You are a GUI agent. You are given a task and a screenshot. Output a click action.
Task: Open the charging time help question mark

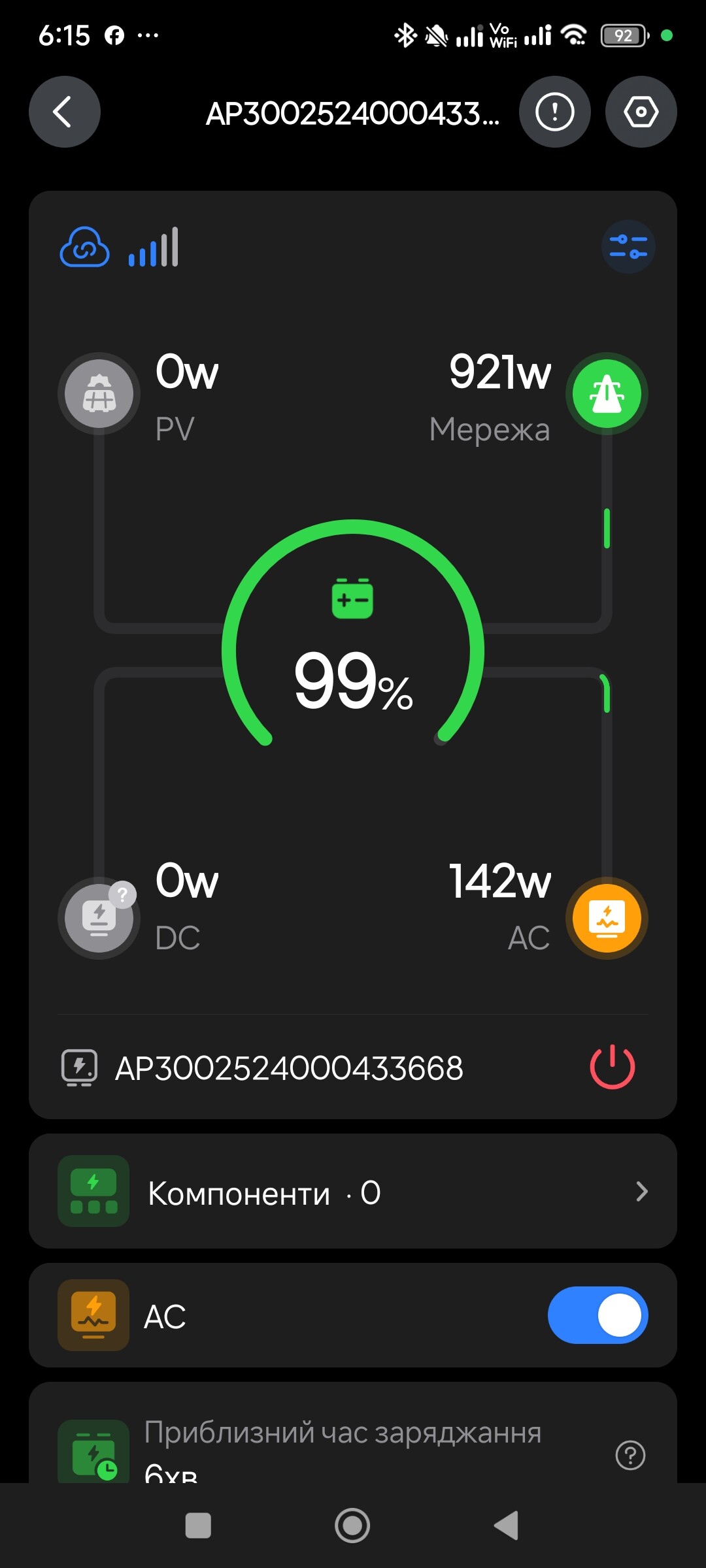[x=630, y=1455]
